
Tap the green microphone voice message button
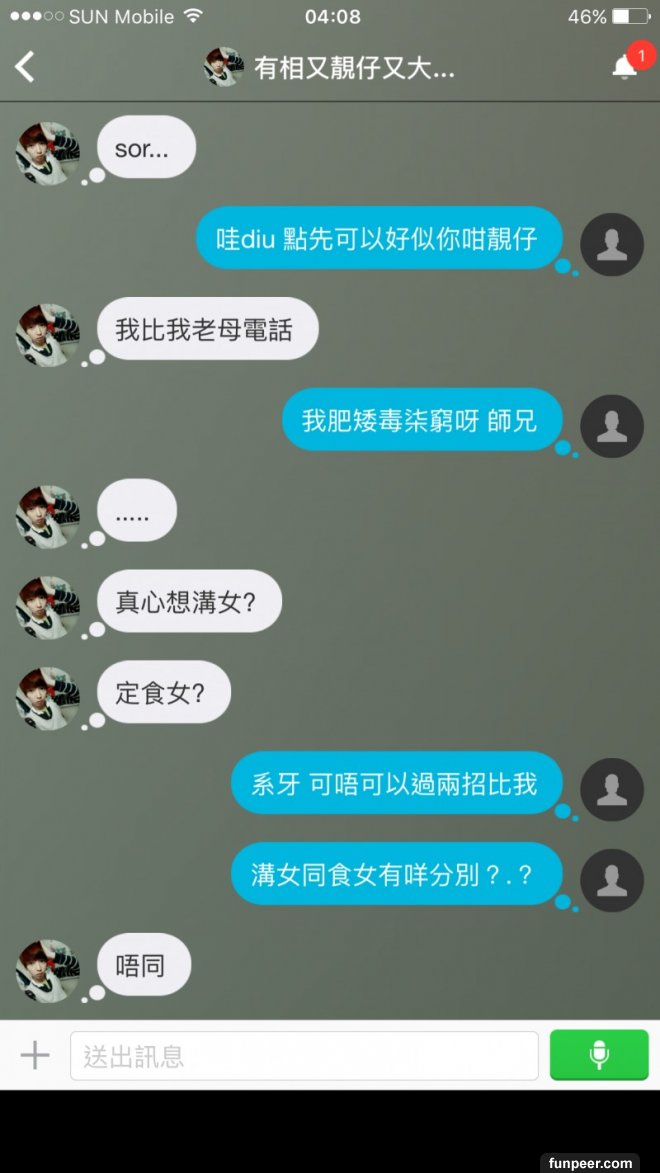pyautogui.click(x=599, y=1055)
